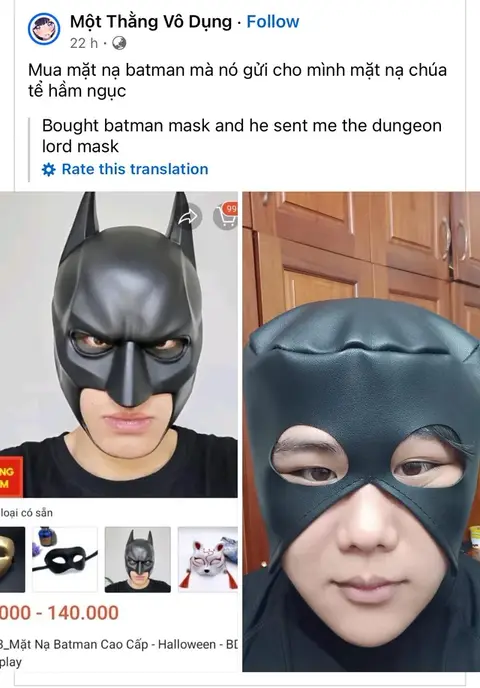Open the Một Thằng Vô Dụng profile name
The height and width of the screenshot is (688, 480).
coord(151,22)
